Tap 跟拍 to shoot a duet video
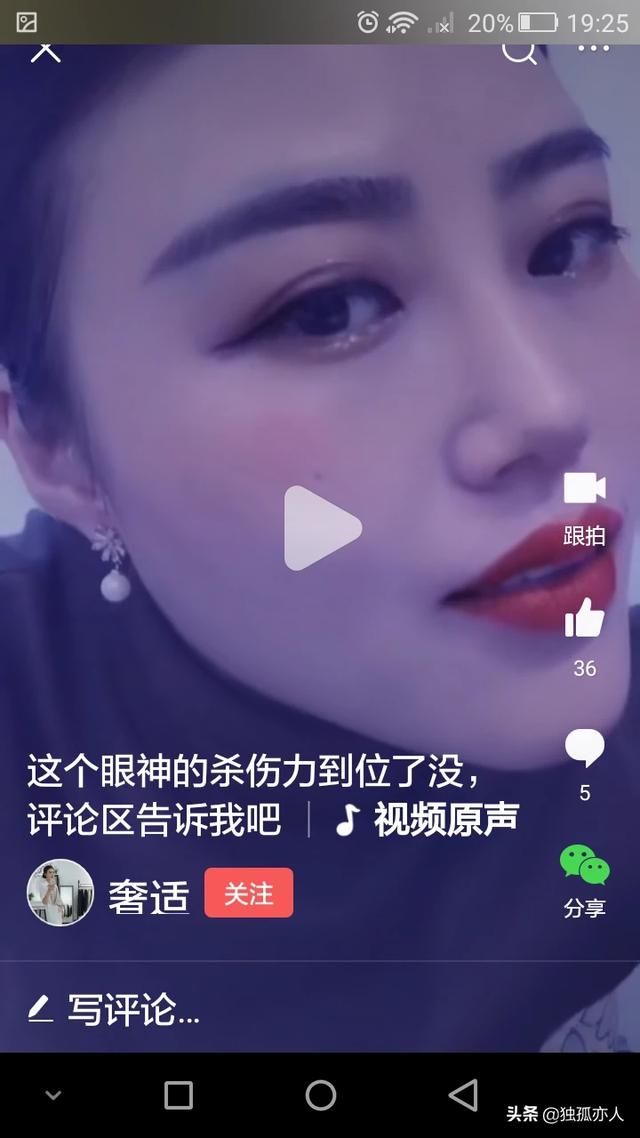 point(585,506)
